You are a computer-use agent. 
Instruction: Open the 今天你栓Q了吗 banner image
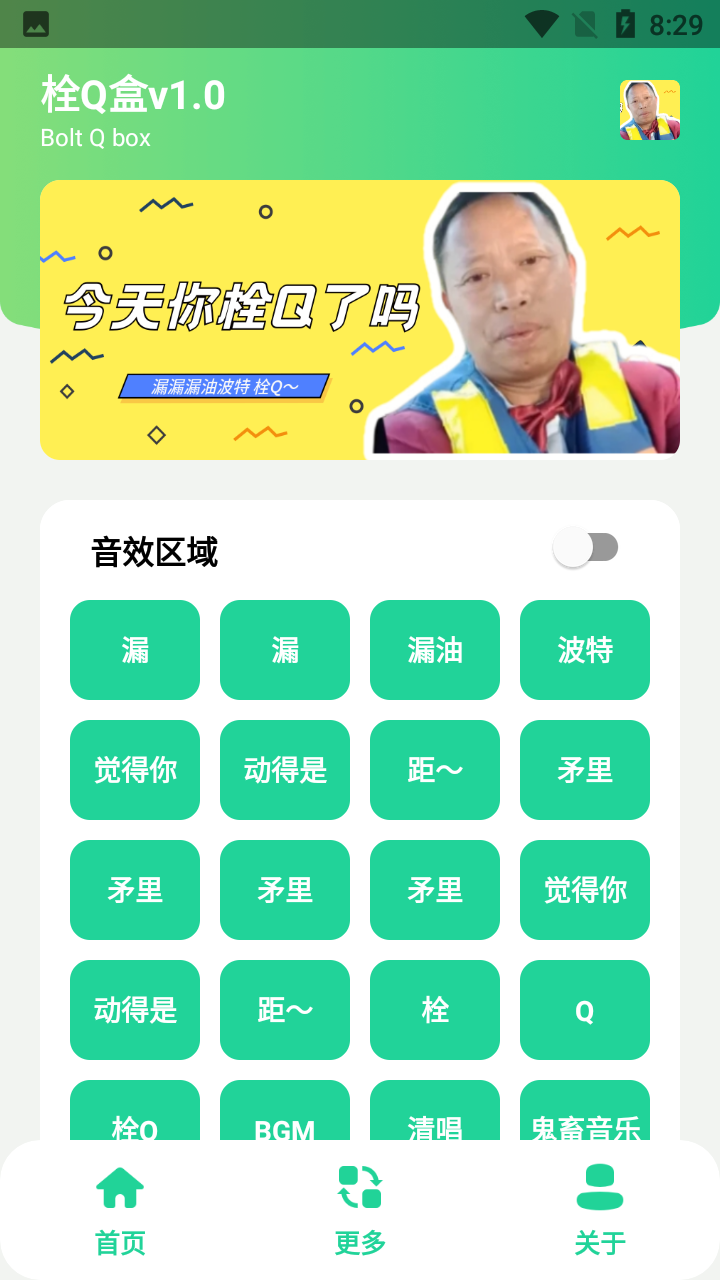pyautogui.click(x=359, y=319)
